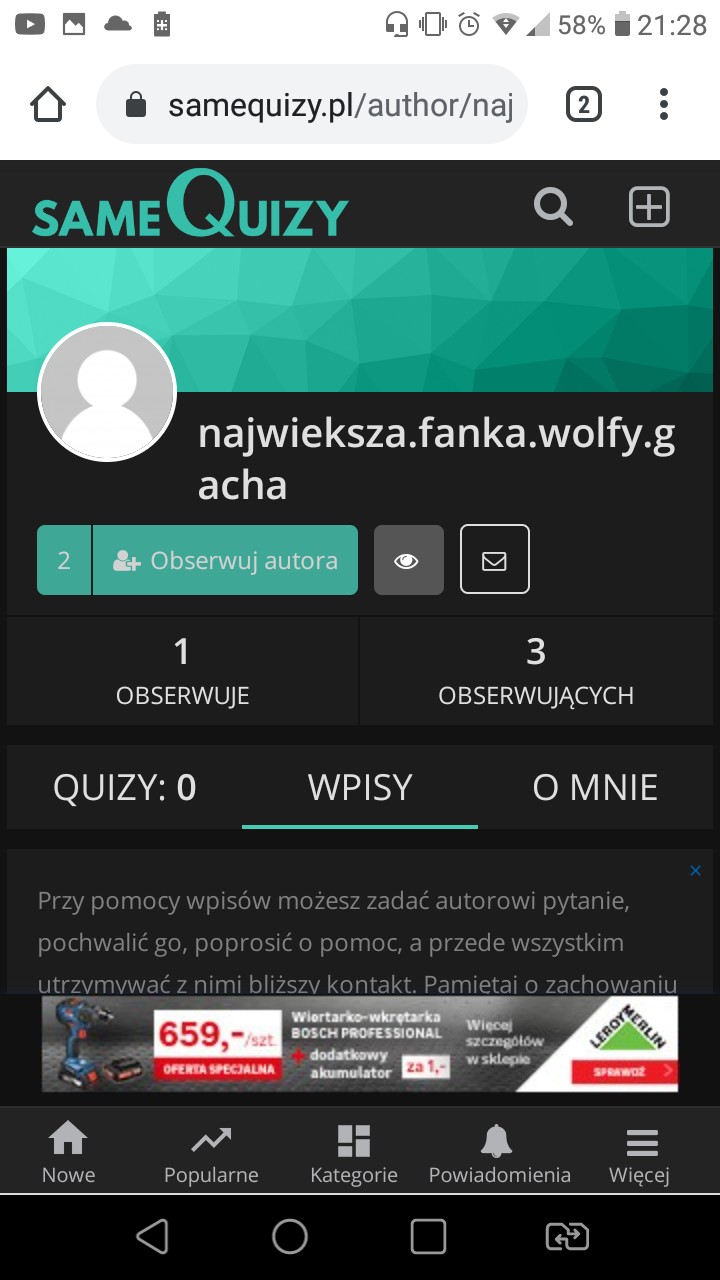Tap the plus icon to add content

click(649, 207)
